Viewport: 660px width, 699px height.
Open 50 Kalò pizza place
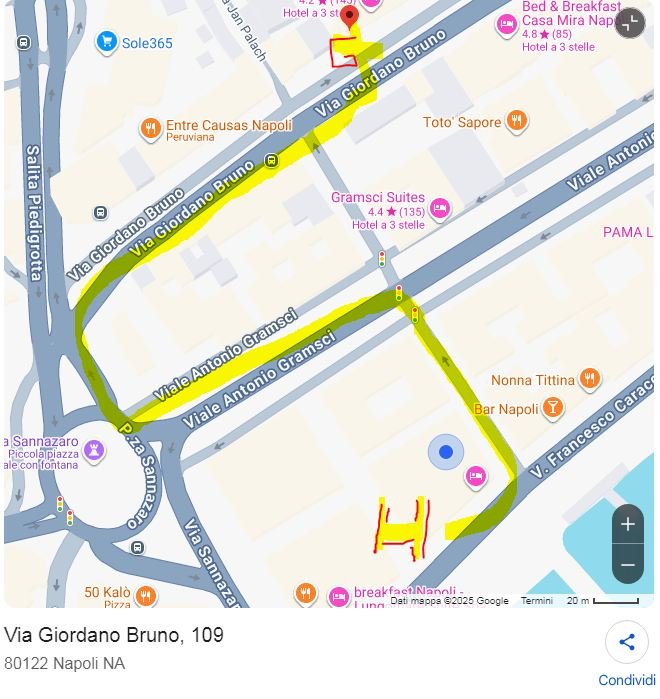coord(146,596)
